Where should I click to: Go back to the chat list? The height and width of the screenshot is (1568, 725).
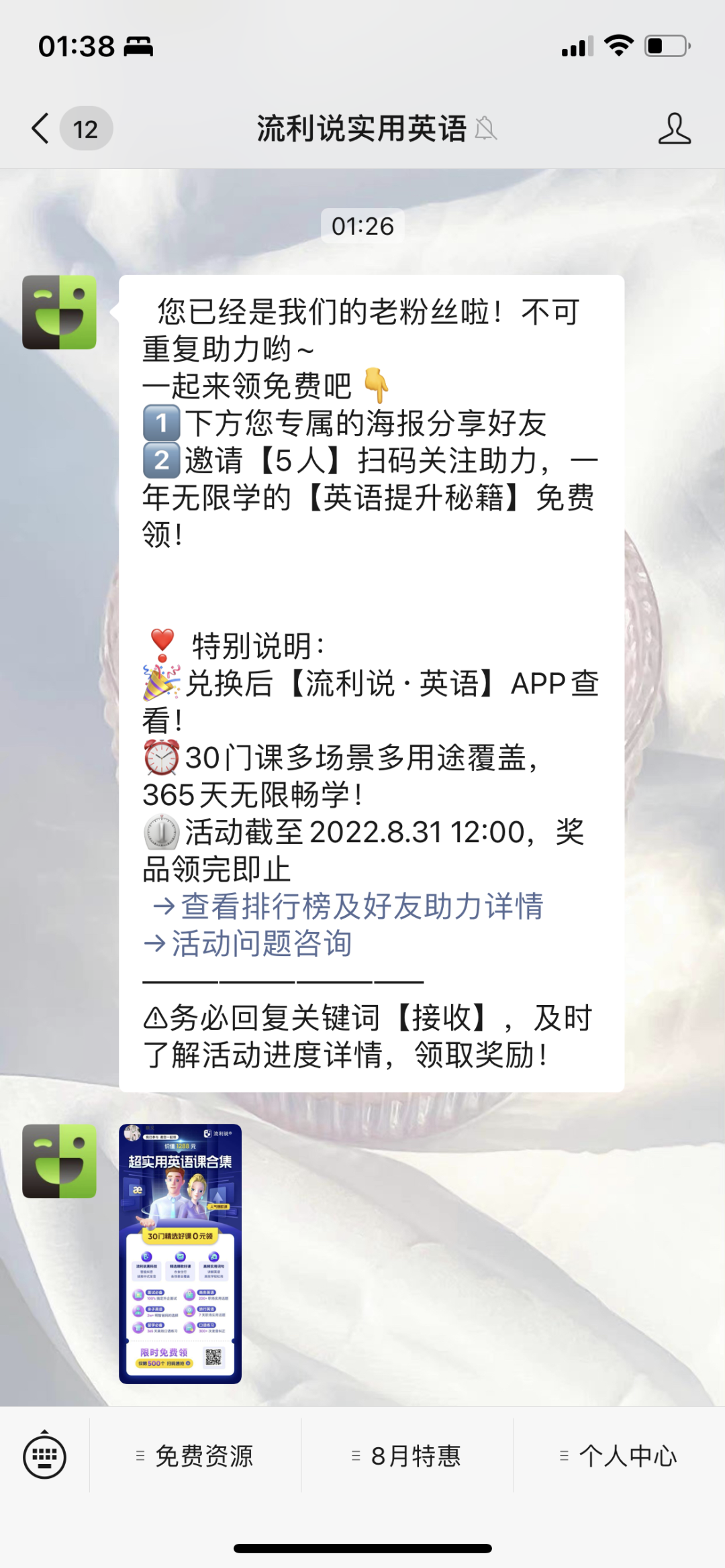coord(42,128)
